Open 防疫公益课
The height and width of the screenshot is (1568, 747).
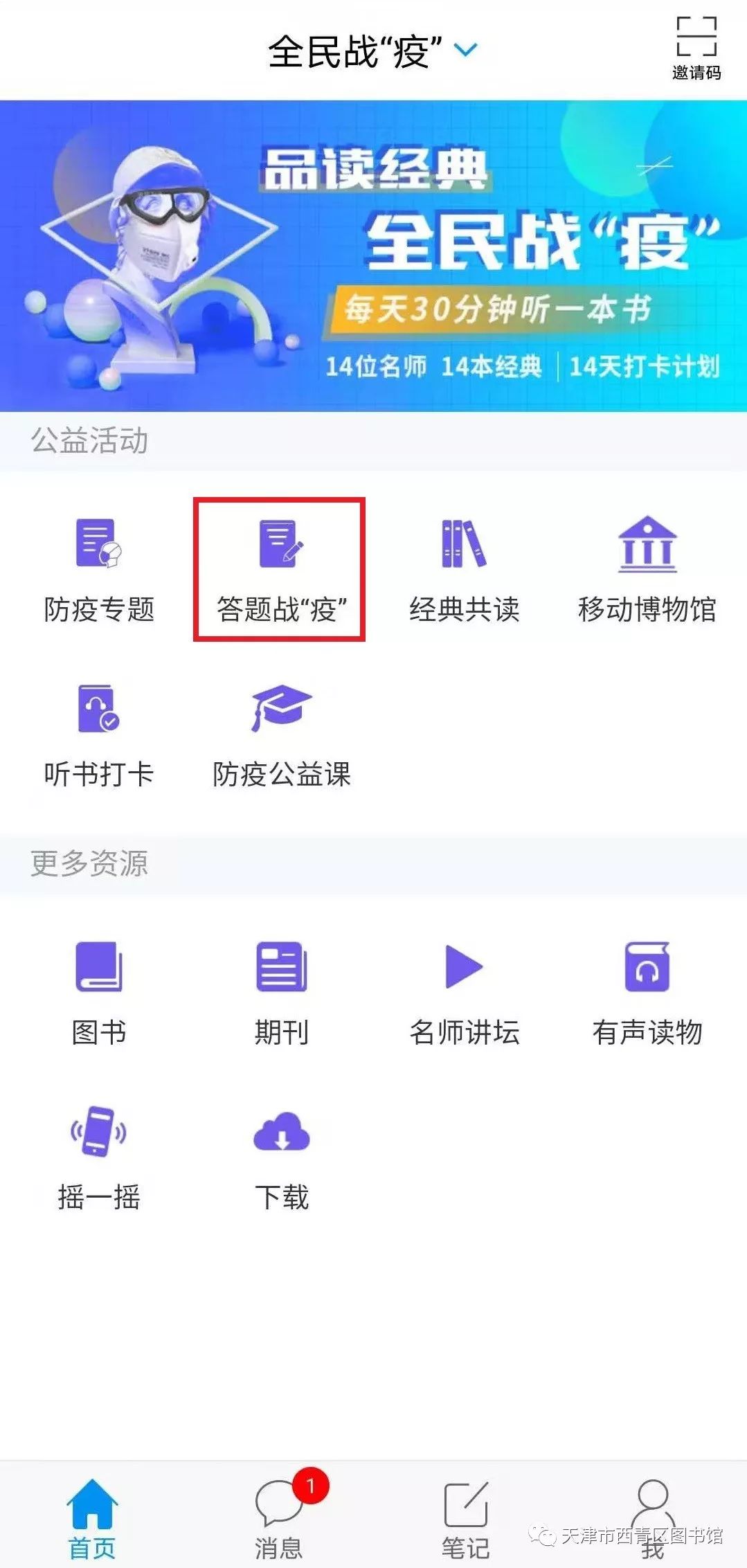pos(281,735)
